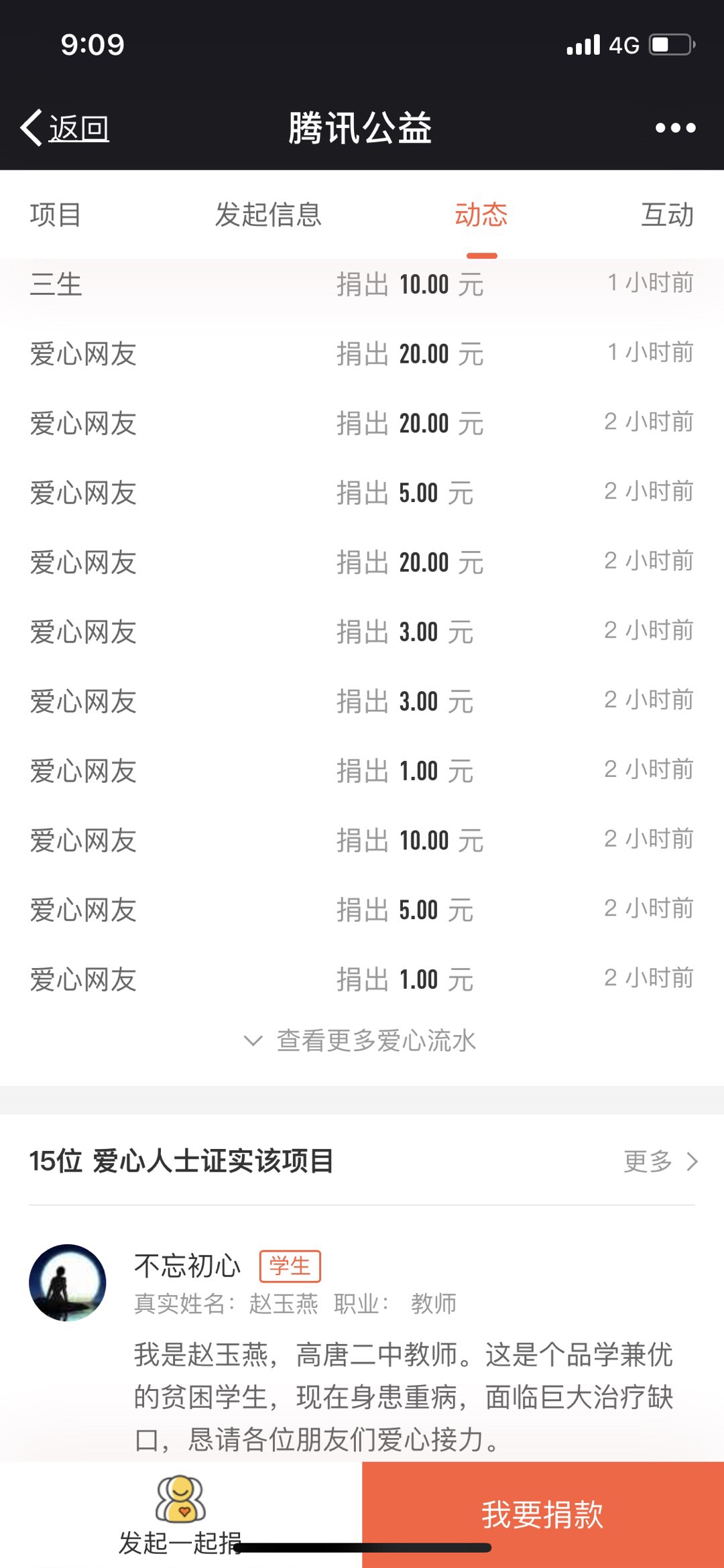Select the 动态 tab
724x1568 pixels.
(x=481, y=215)
